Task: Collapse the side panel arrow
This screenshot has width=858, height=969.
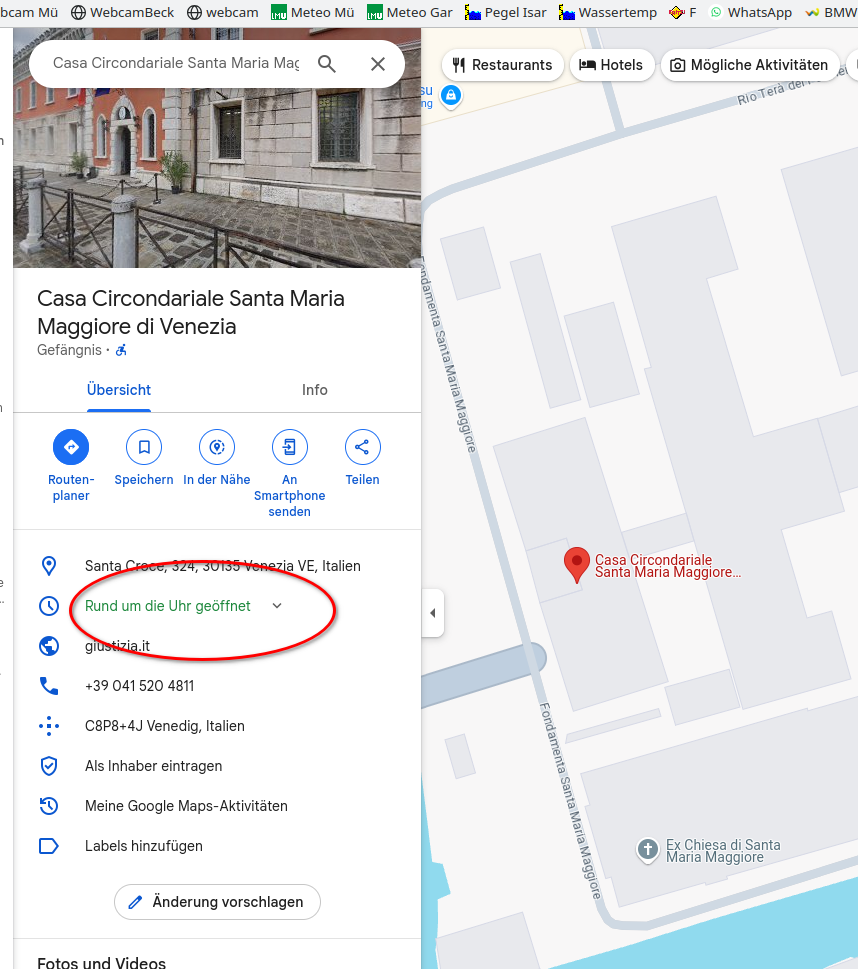Action: [432, 613]
